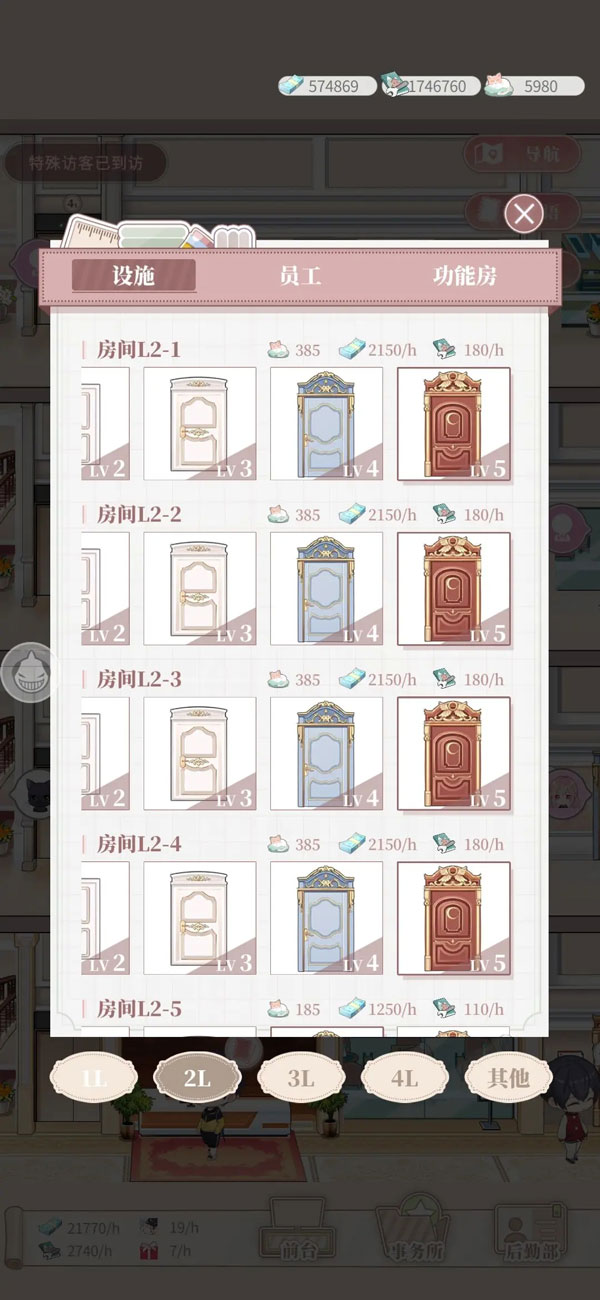This screenshot has height=1300, width=600.
Task: Open the 其他 floor category
Action: (x=508, y=1077)
